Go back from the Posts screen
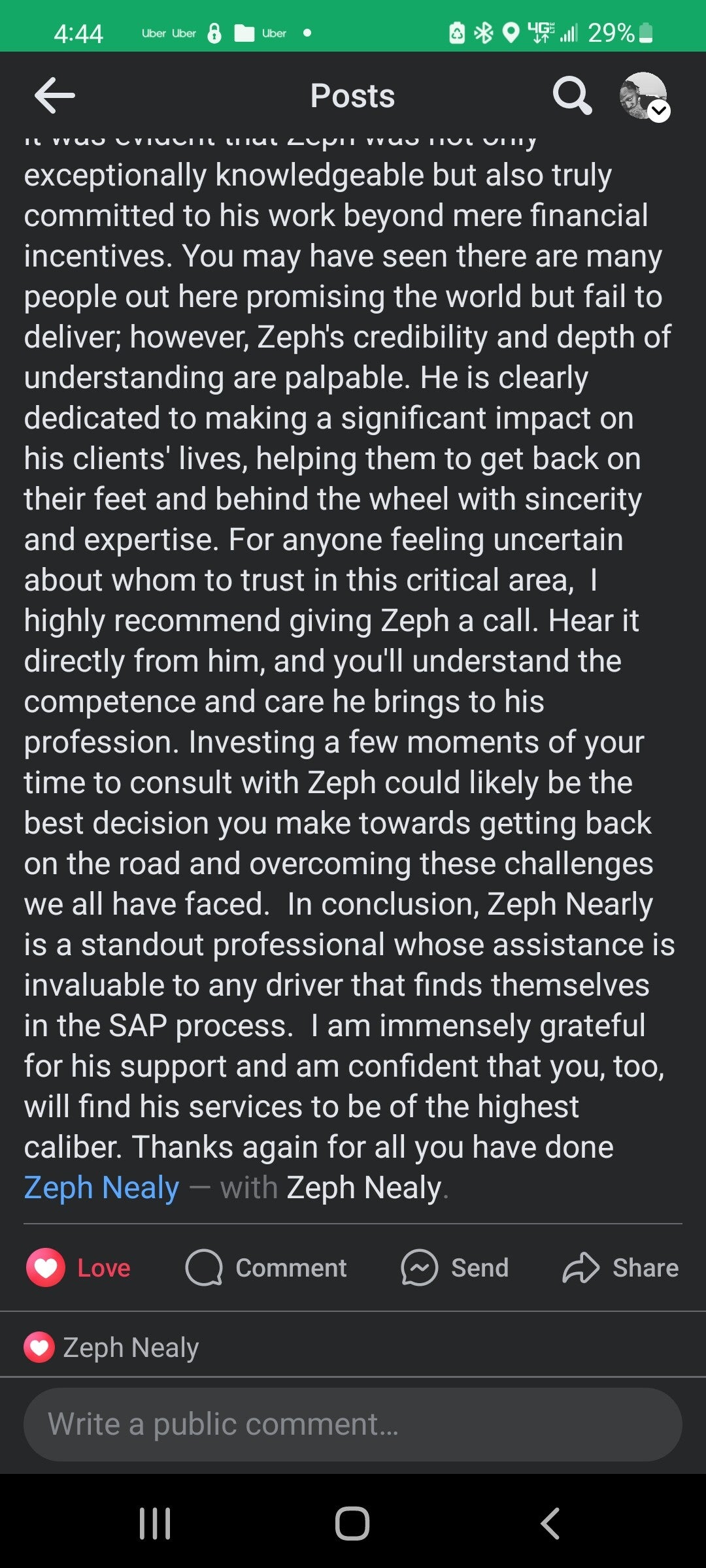706x1568 pixels. (x=55, y=95)
